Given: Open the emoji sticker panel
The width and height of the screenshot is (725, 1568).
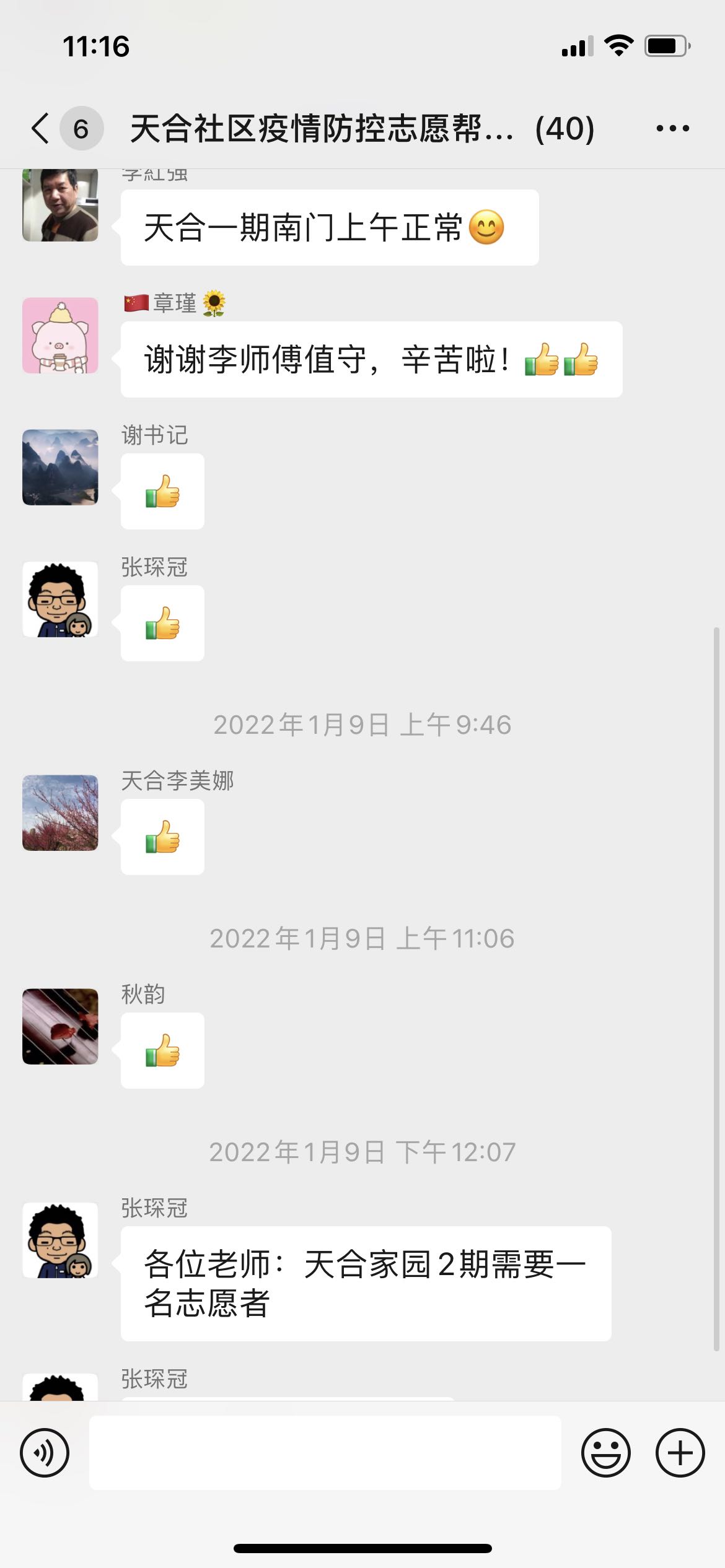Looking at the screenshot, I should click(x=605, y=1452).
